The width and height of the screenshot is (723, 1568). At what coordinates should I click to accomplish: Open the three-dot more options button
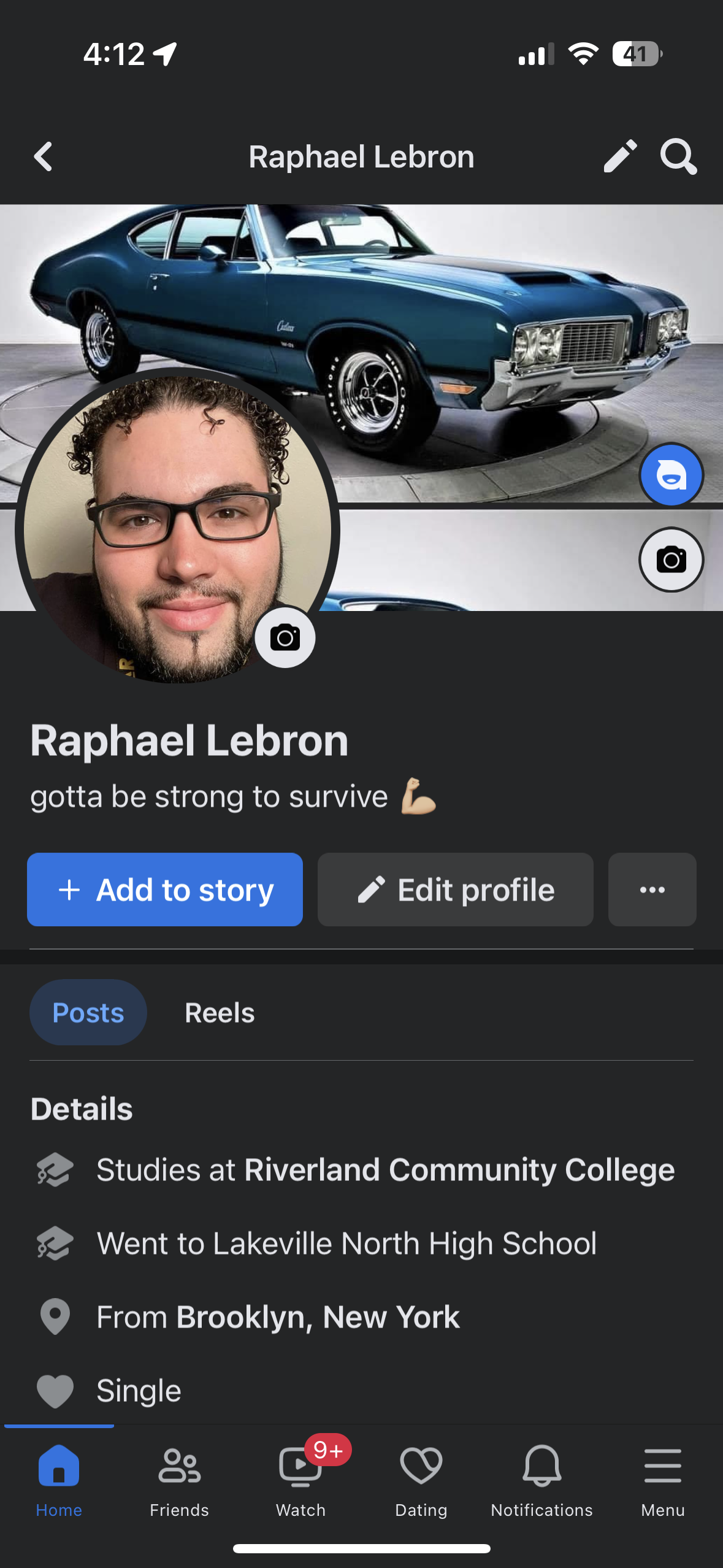point(652,890)
